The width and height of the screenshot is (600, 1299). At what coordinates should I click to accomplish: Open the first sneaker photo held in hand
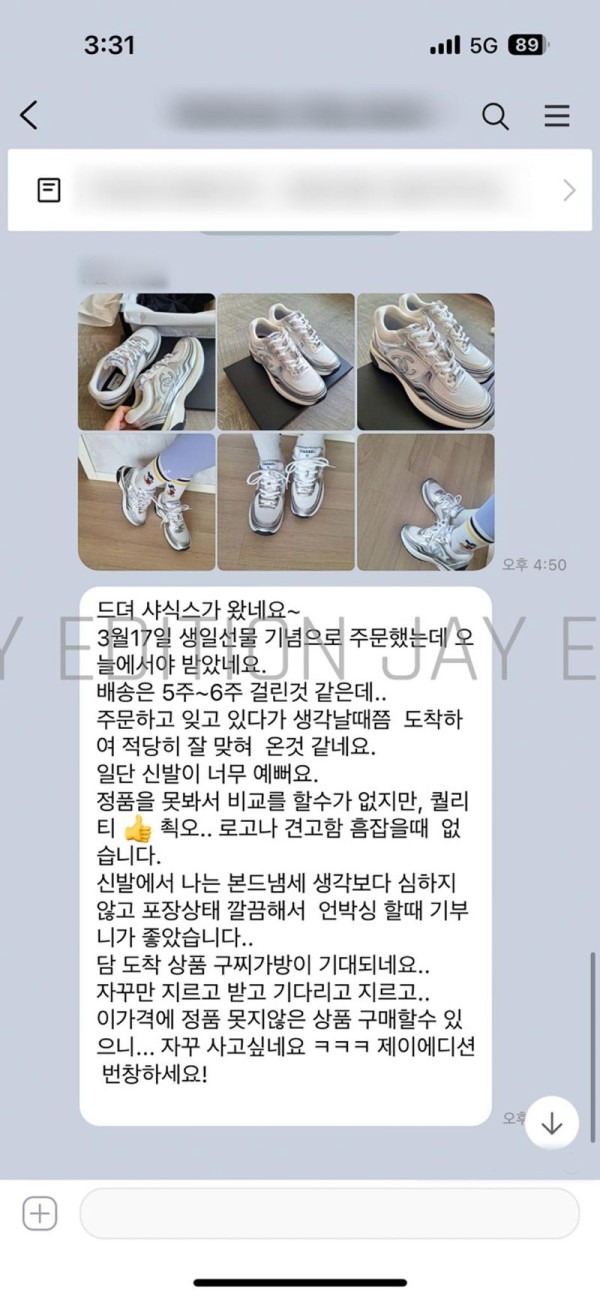coord(146,361)
